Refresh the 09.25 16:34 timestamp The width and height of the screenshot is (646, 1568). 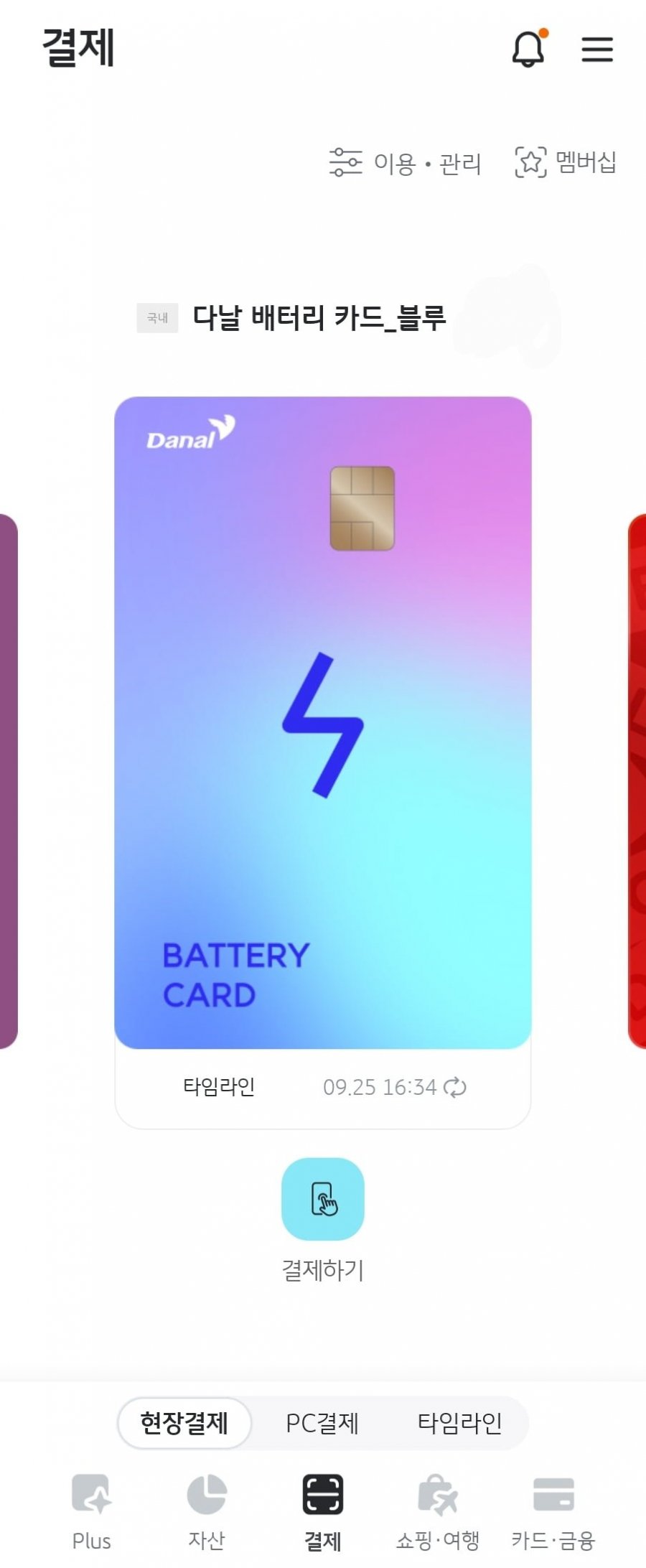[x=455, y=1088]
